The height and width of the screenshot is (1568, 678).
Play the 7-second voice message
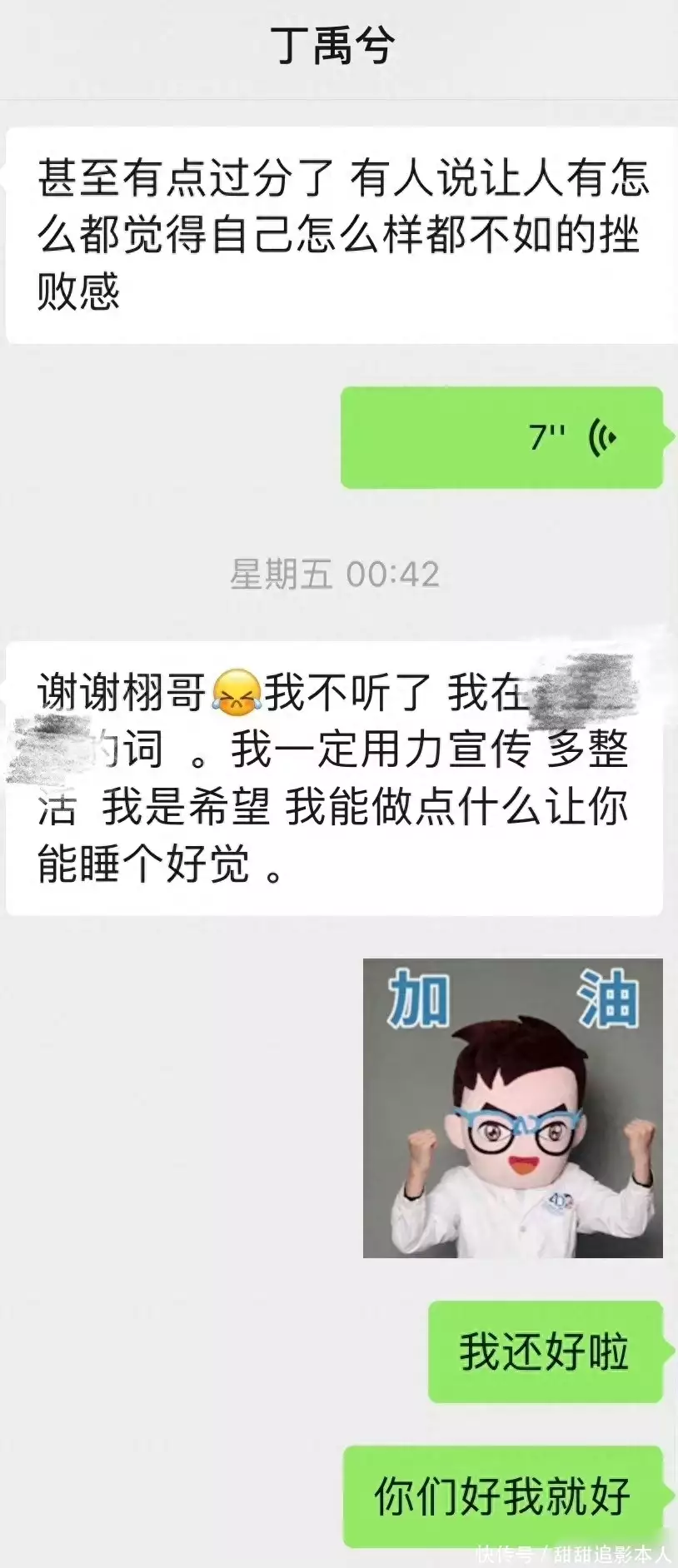pos(501,437)
